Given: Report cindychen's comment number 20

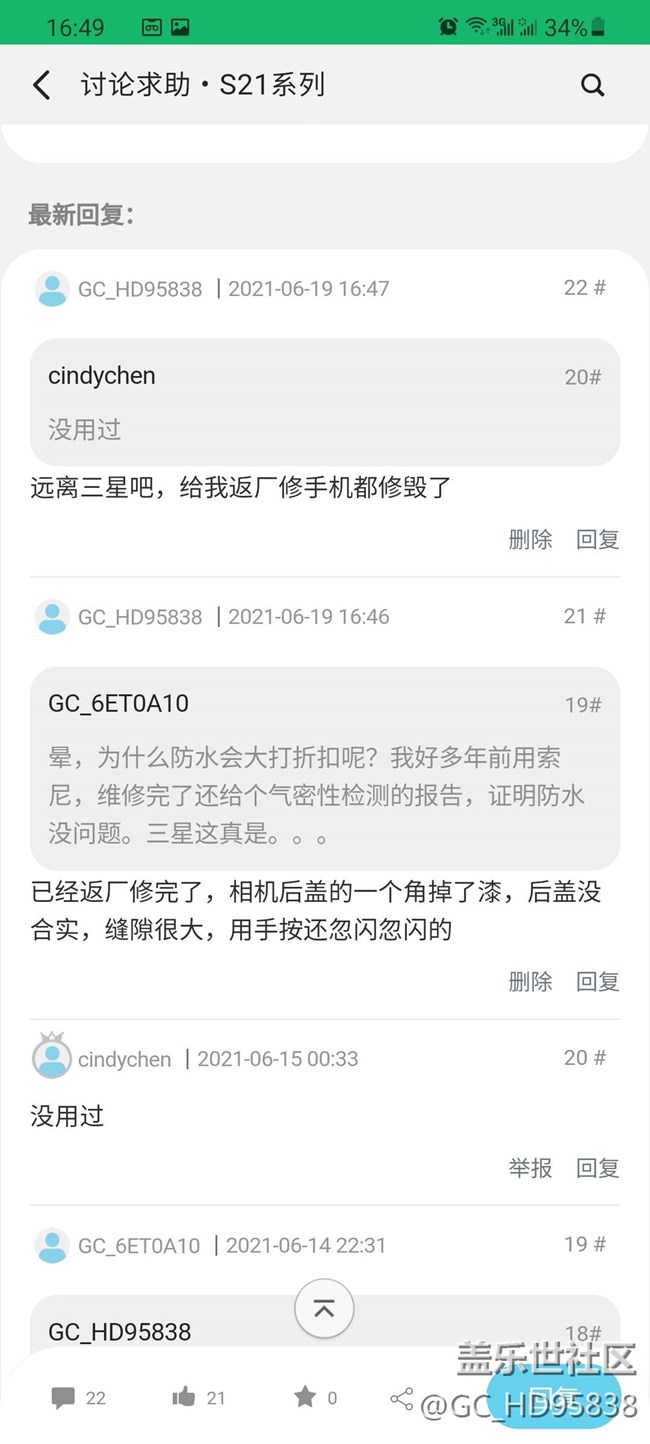Looking at the screenshot, I should [530, 1167].
